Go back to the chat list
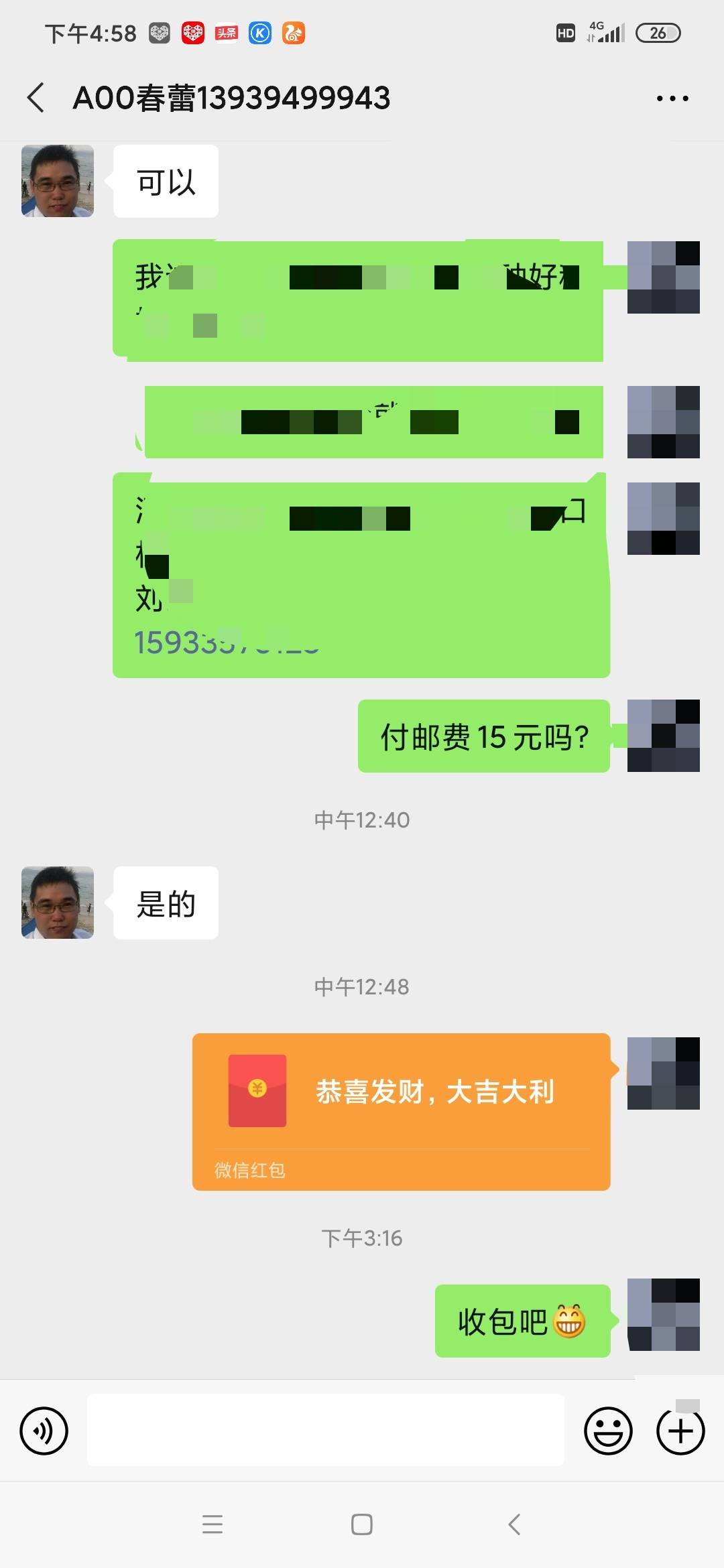The image size is (724, 1568). pyautogui.click(x=36, y=98)
